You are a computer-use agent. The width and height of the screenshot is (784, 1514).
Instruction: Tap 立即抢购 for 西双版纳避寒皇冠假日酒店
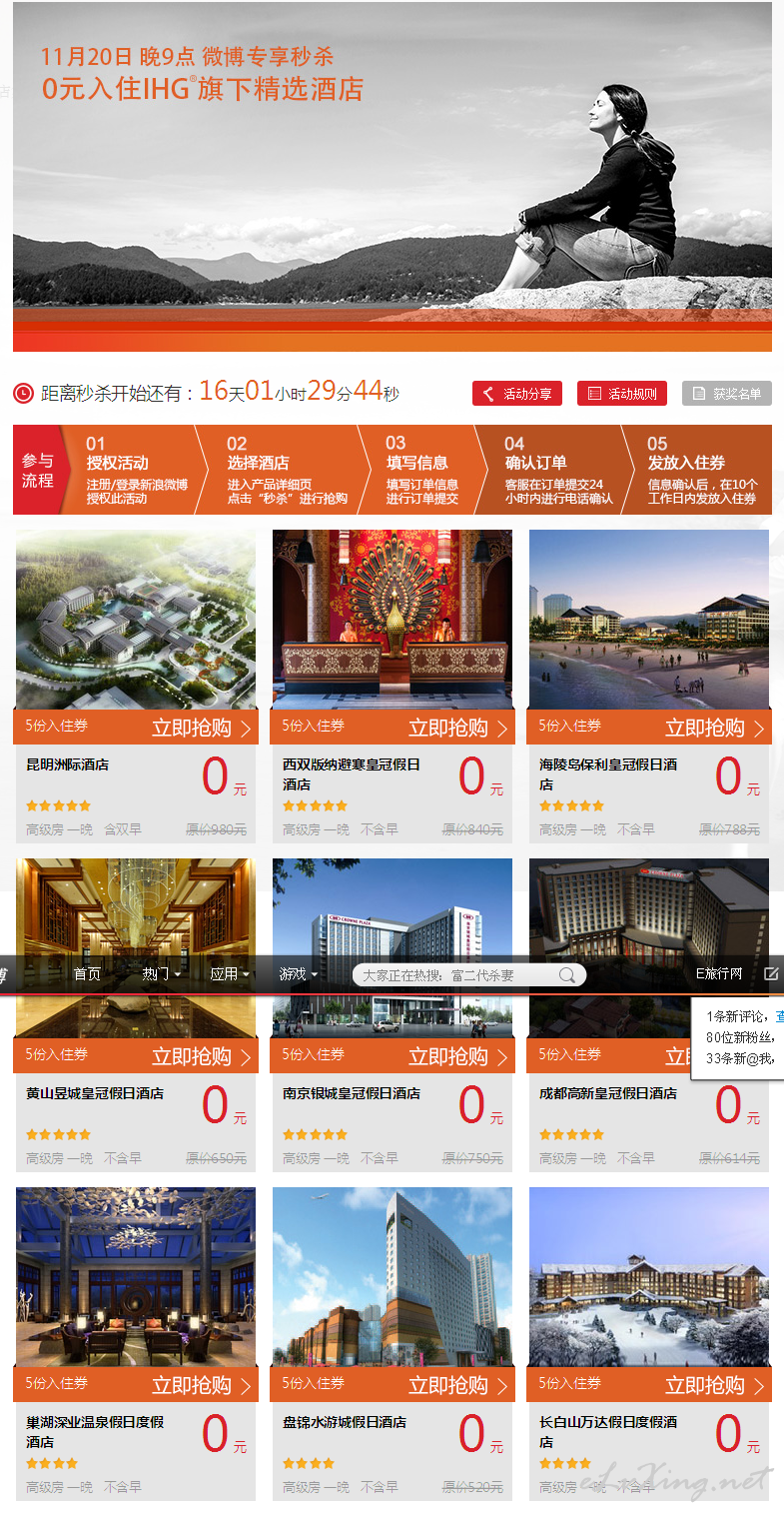pyautogui.click(x=459, y=728)
